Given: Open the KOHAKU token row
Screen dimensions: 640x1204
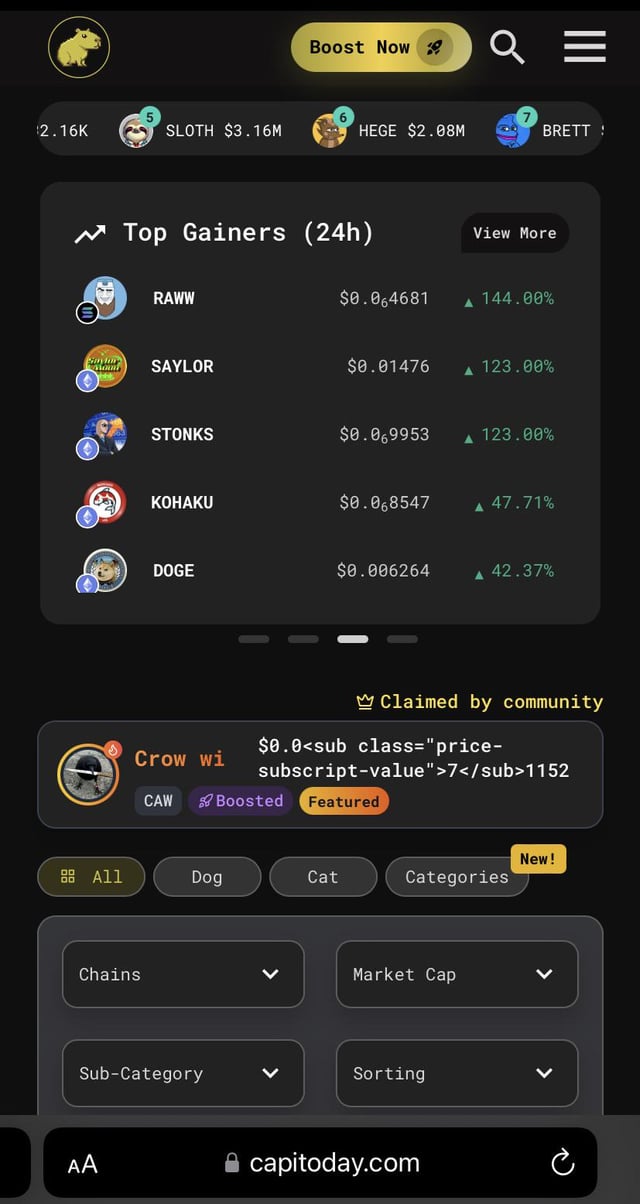Looking at the screenshot, I should 320,502.
